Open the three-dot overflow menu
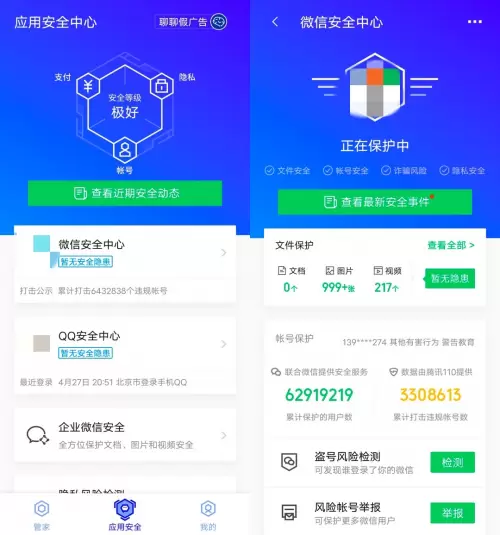 click(x=475, y=21)
